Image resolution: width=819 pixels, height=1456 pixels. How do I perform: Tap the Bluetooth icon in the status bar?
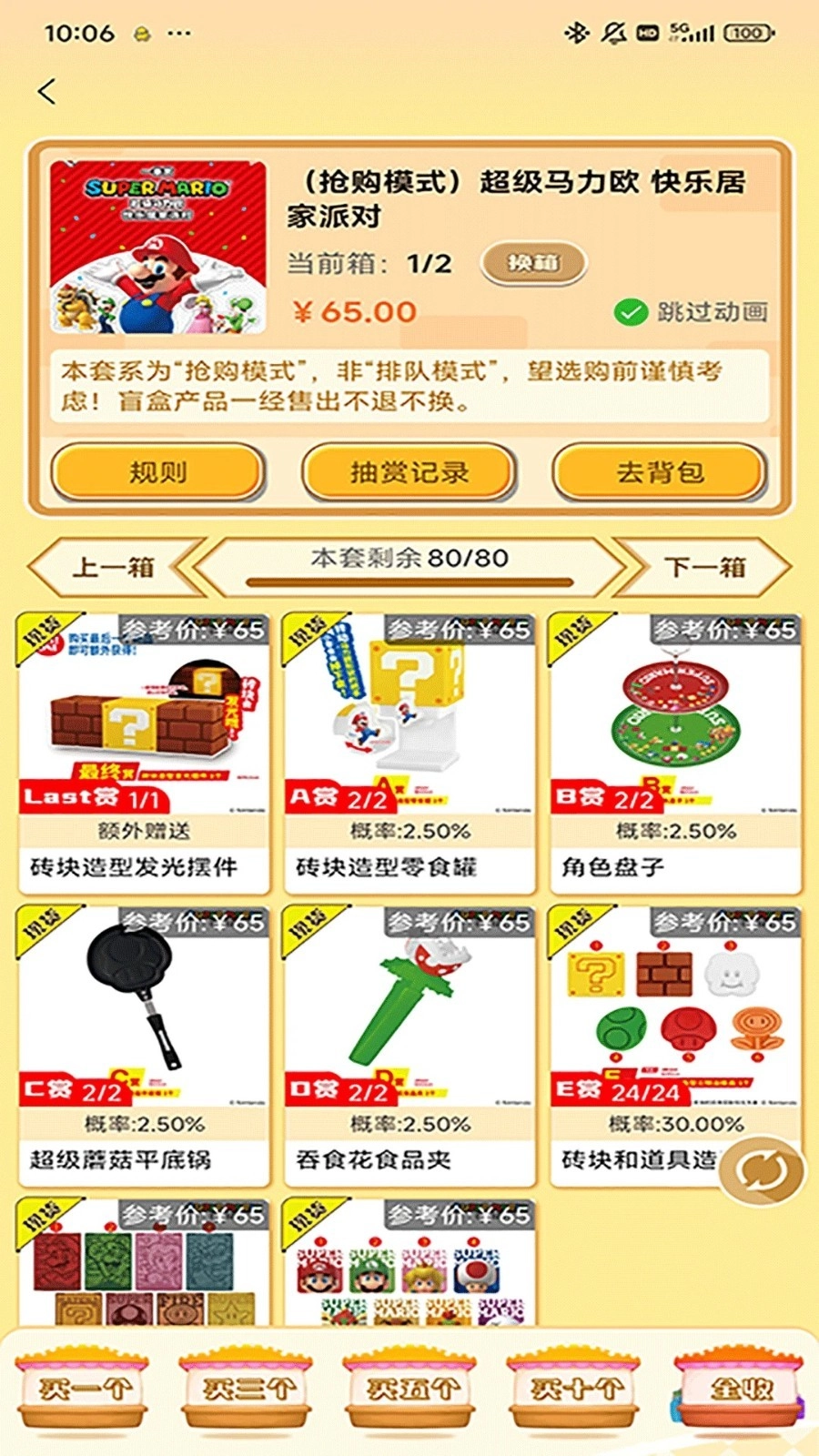577,33
